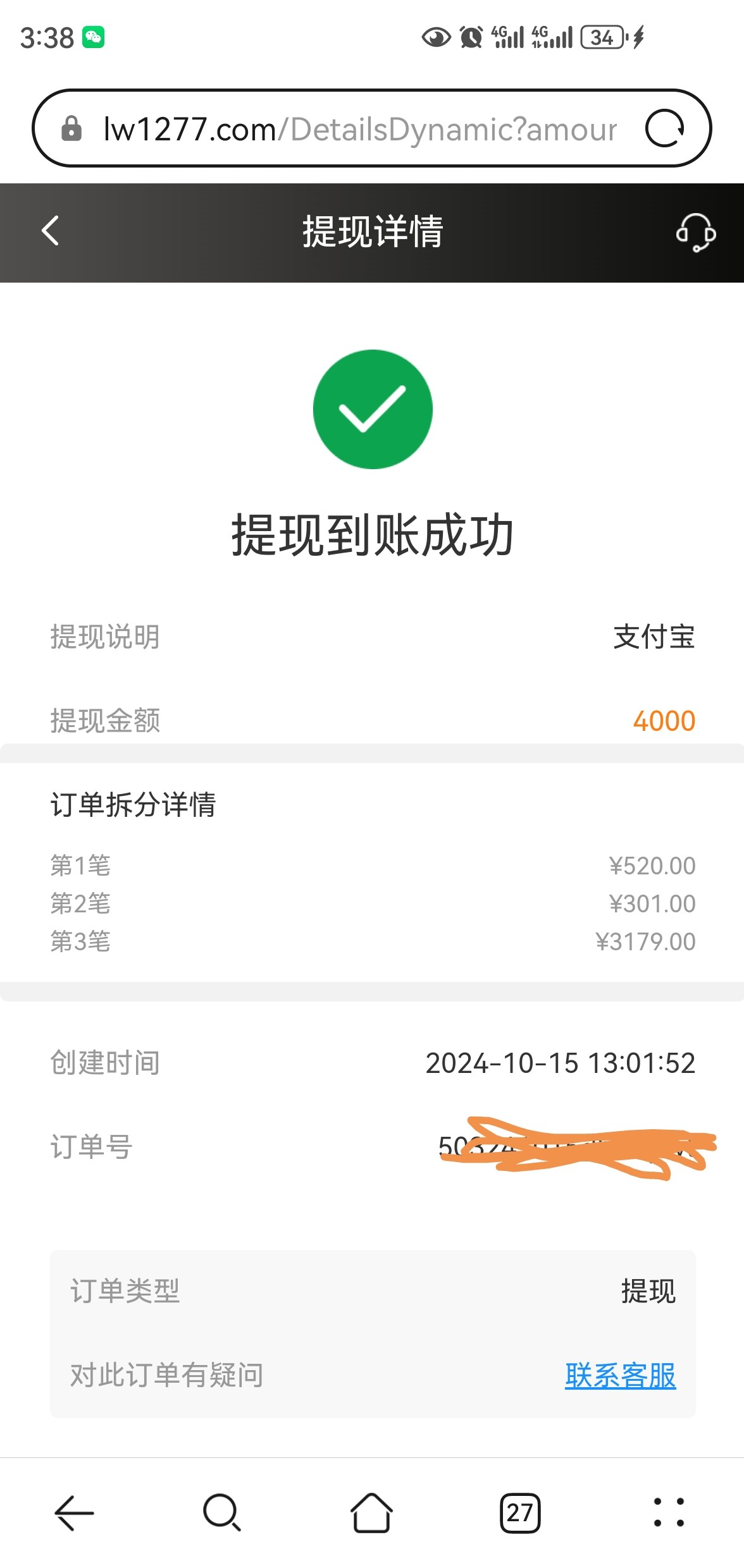Viewport: 744px width, 1568px height.
Task: Open the 27 tabs switcher
Action: pyautogui.click(x=520, y=1513)
